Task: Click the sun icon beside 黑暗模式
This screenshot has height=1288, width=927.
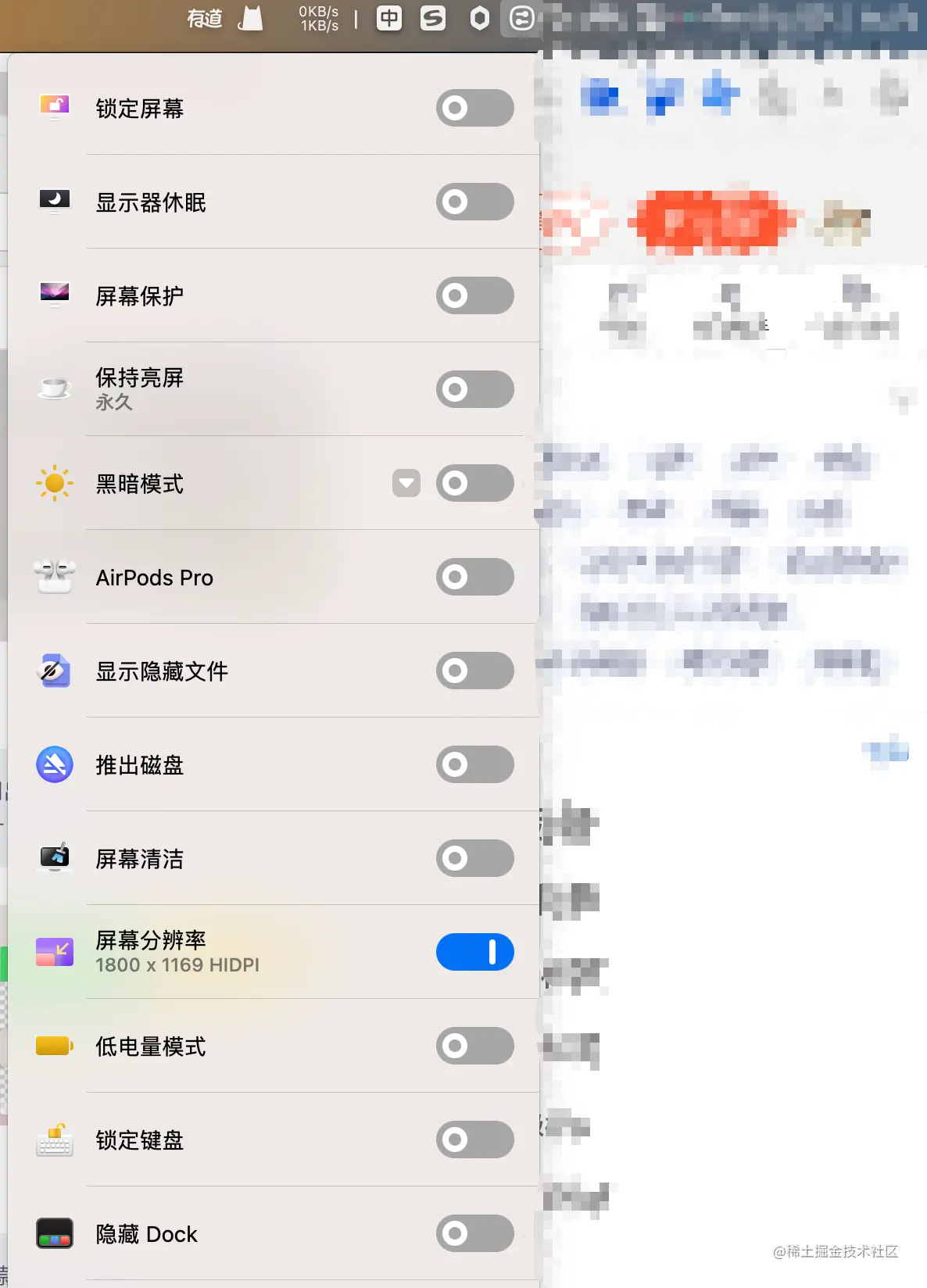Action: [x=53, y=483]
